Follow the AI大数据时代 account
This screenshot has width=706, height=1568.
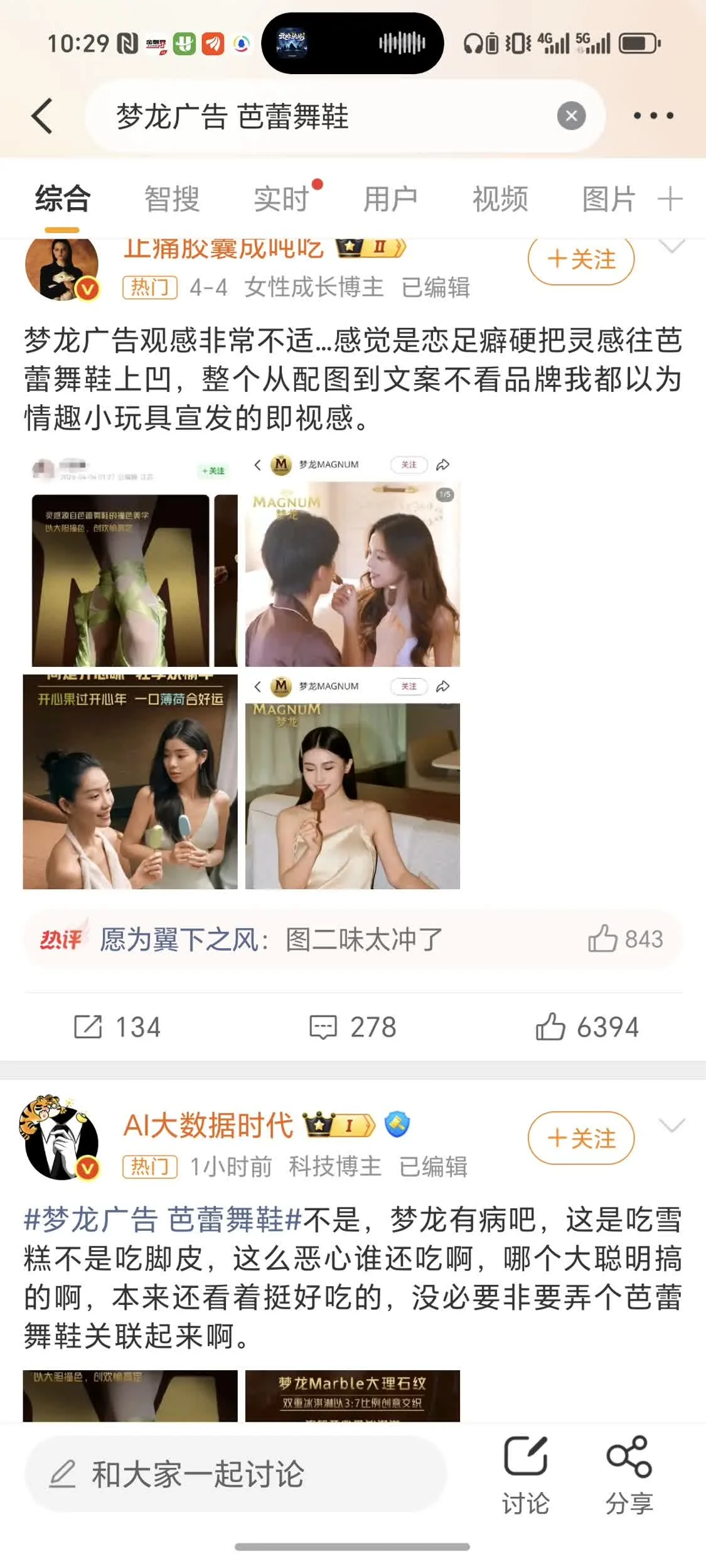(580, 1138)
